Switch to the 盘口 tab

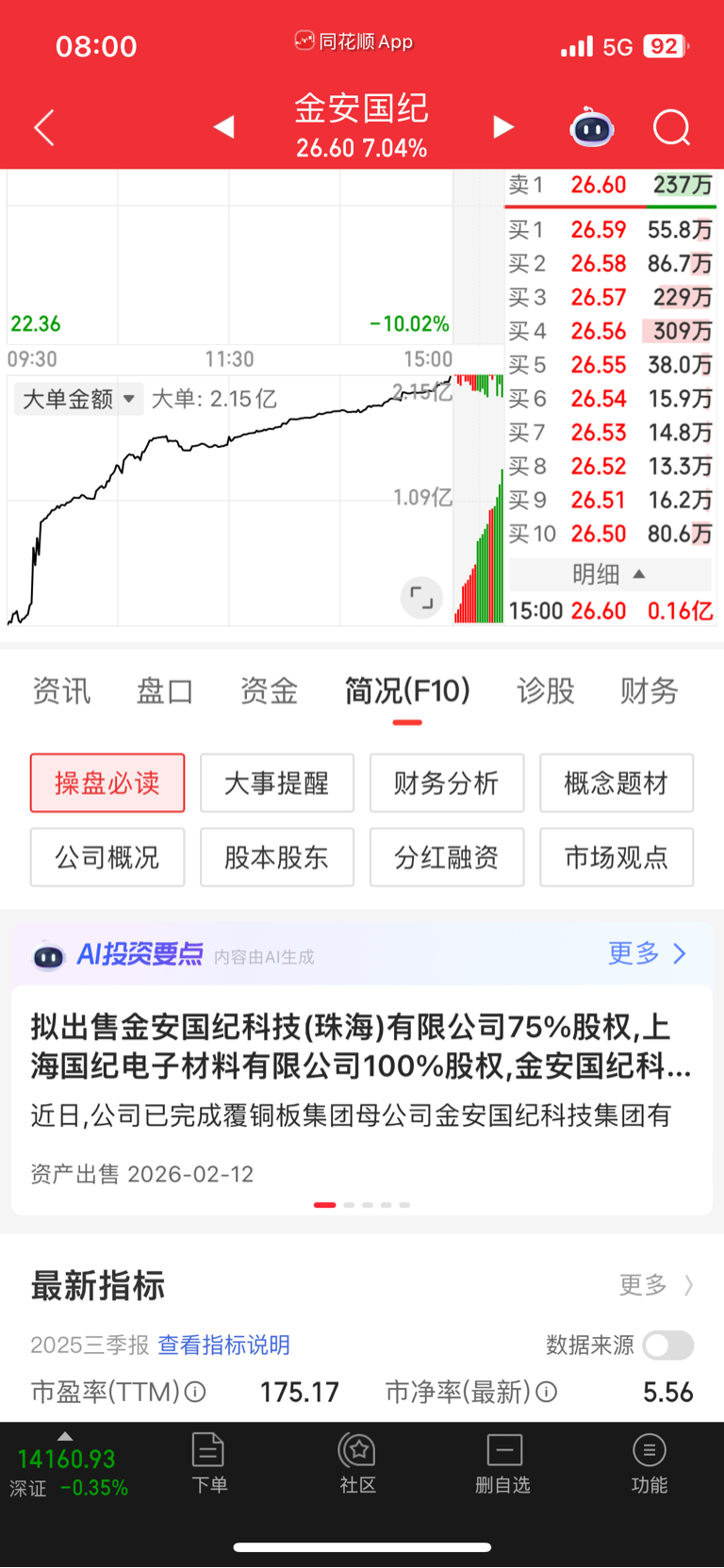[165, 691]
